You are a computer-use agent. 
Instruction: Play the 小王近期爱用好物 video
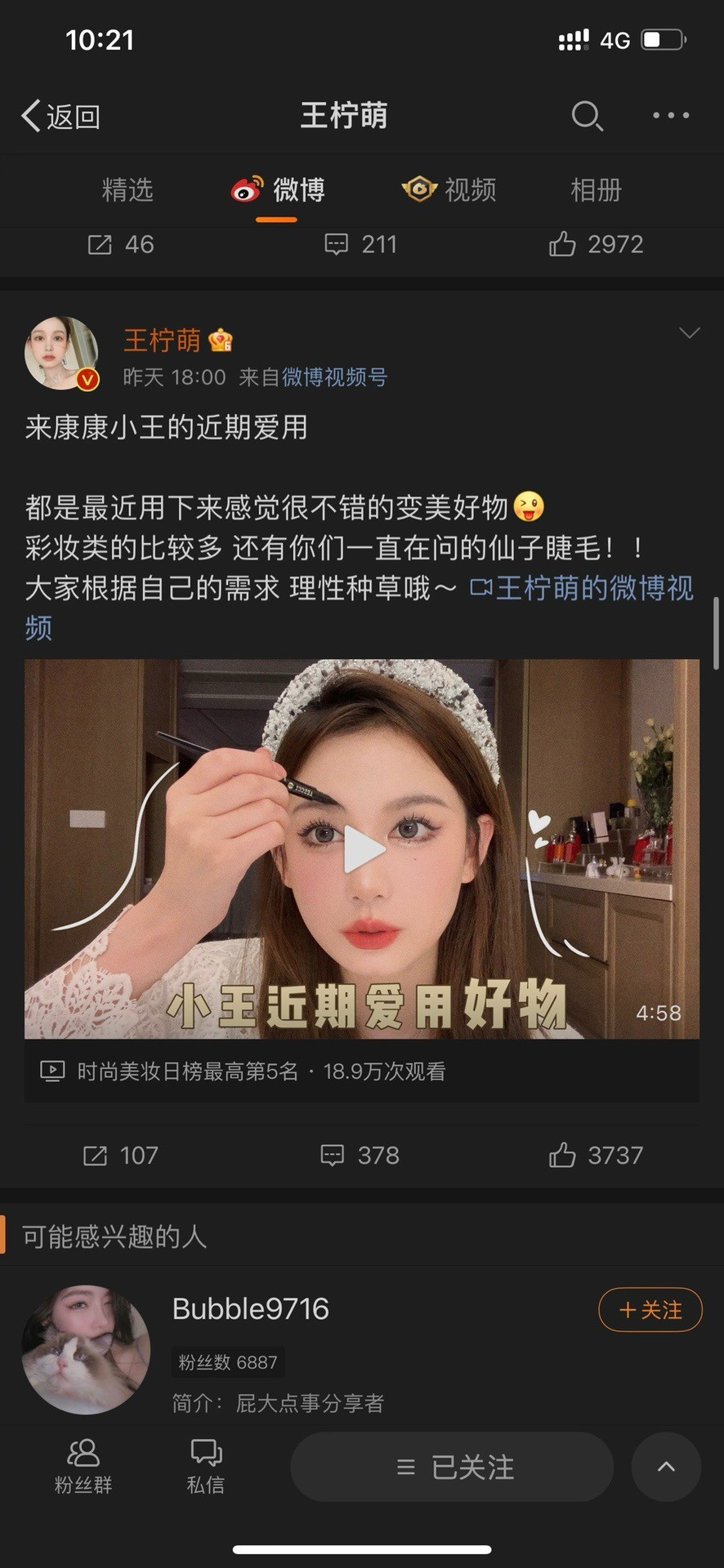362,850
